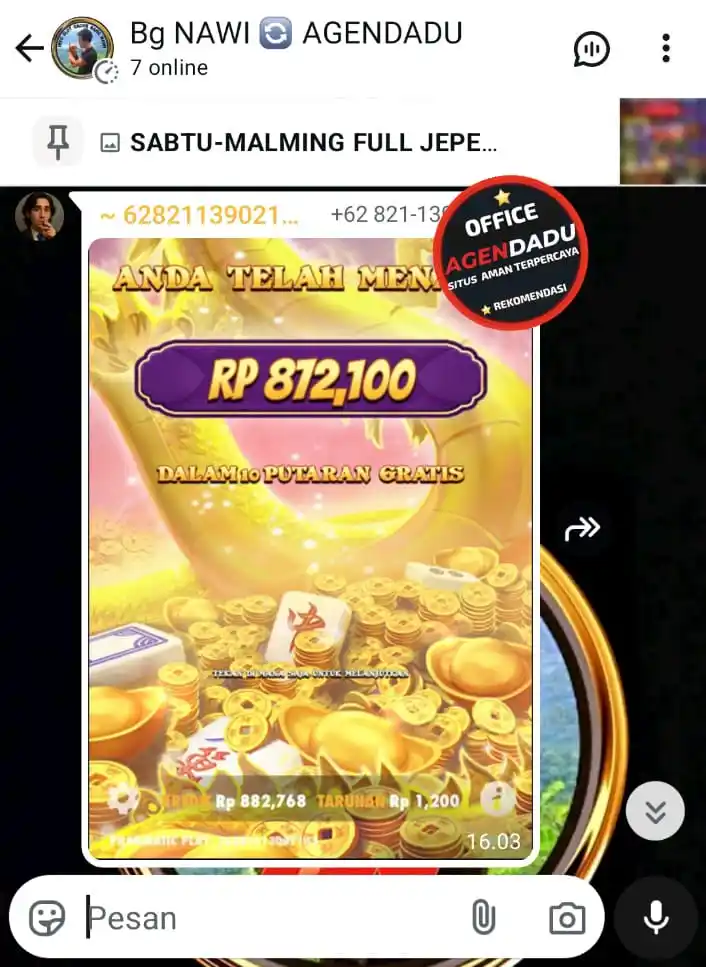
Task: Attach a file with the paperclip
Action: point(483,917)
